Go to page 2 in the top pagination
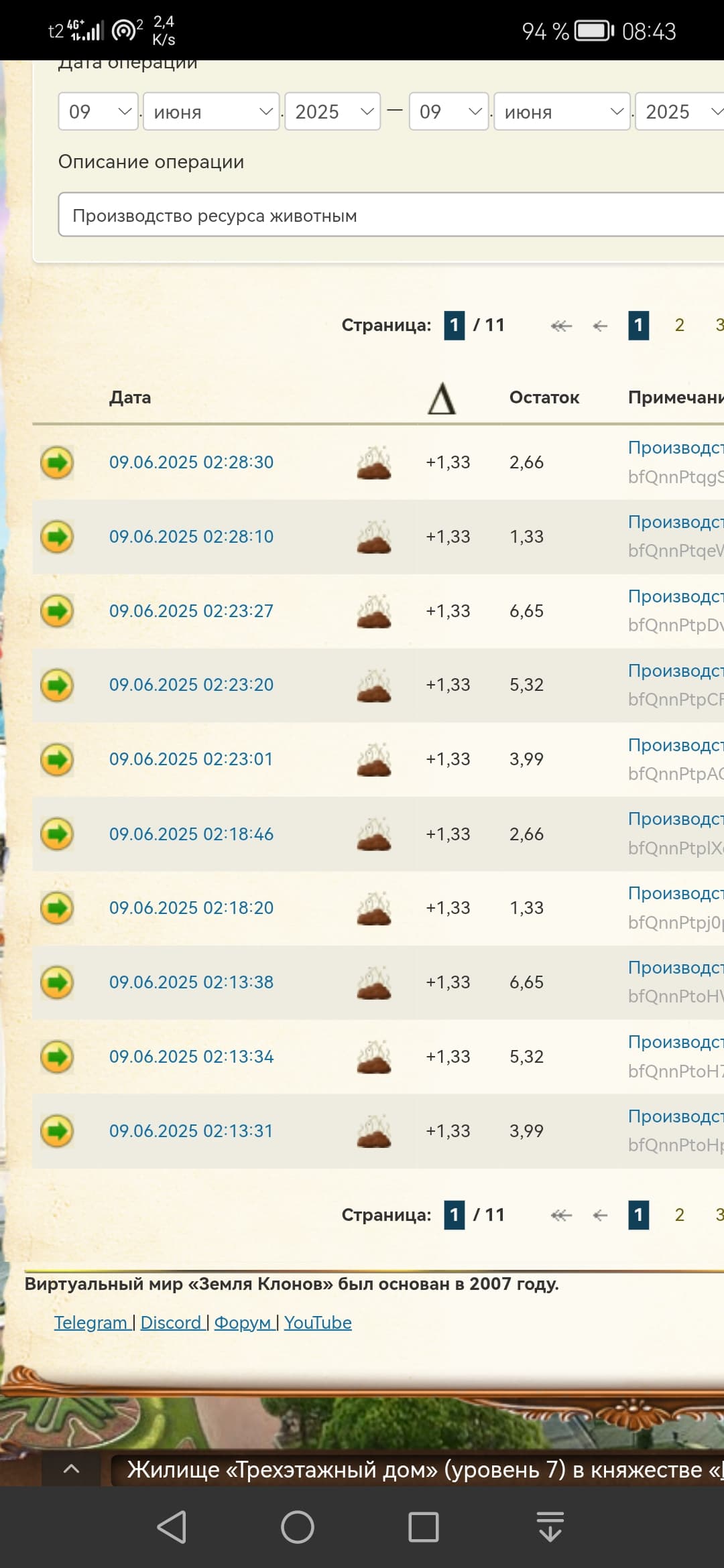Image resolution: width=724 pixels, height=1568 pixels. (x=679, y=325)
